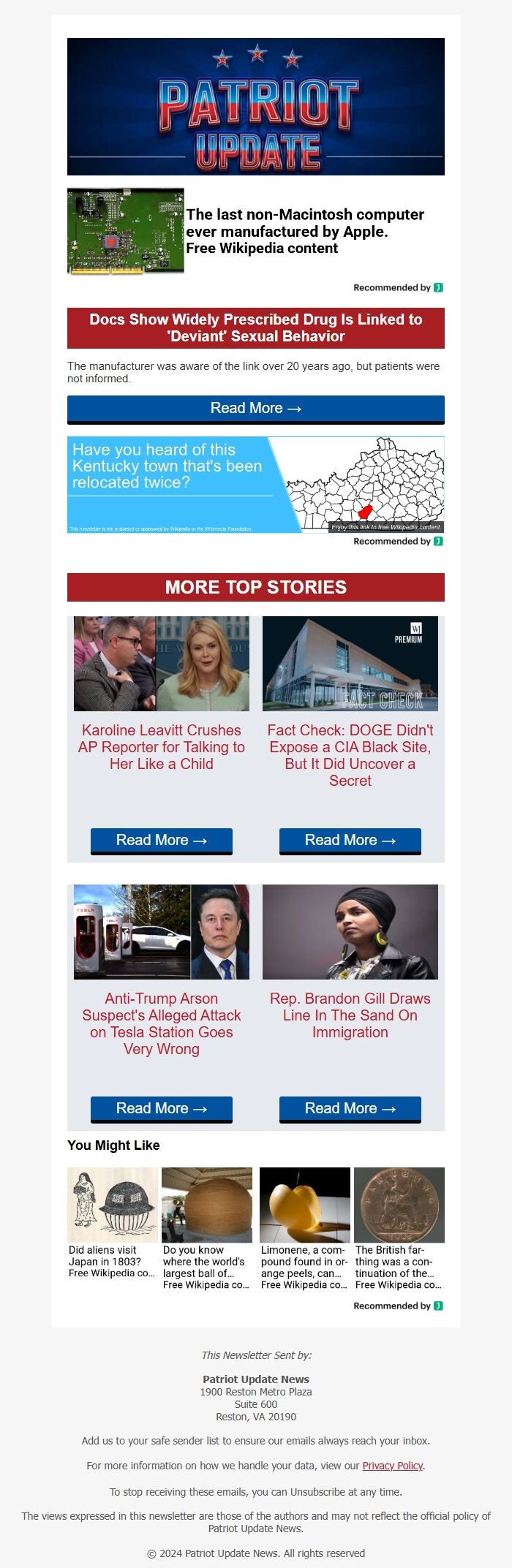512x1568 pixels.
Task: Read More about the widely prescribed drug
Action: point(255,409)
